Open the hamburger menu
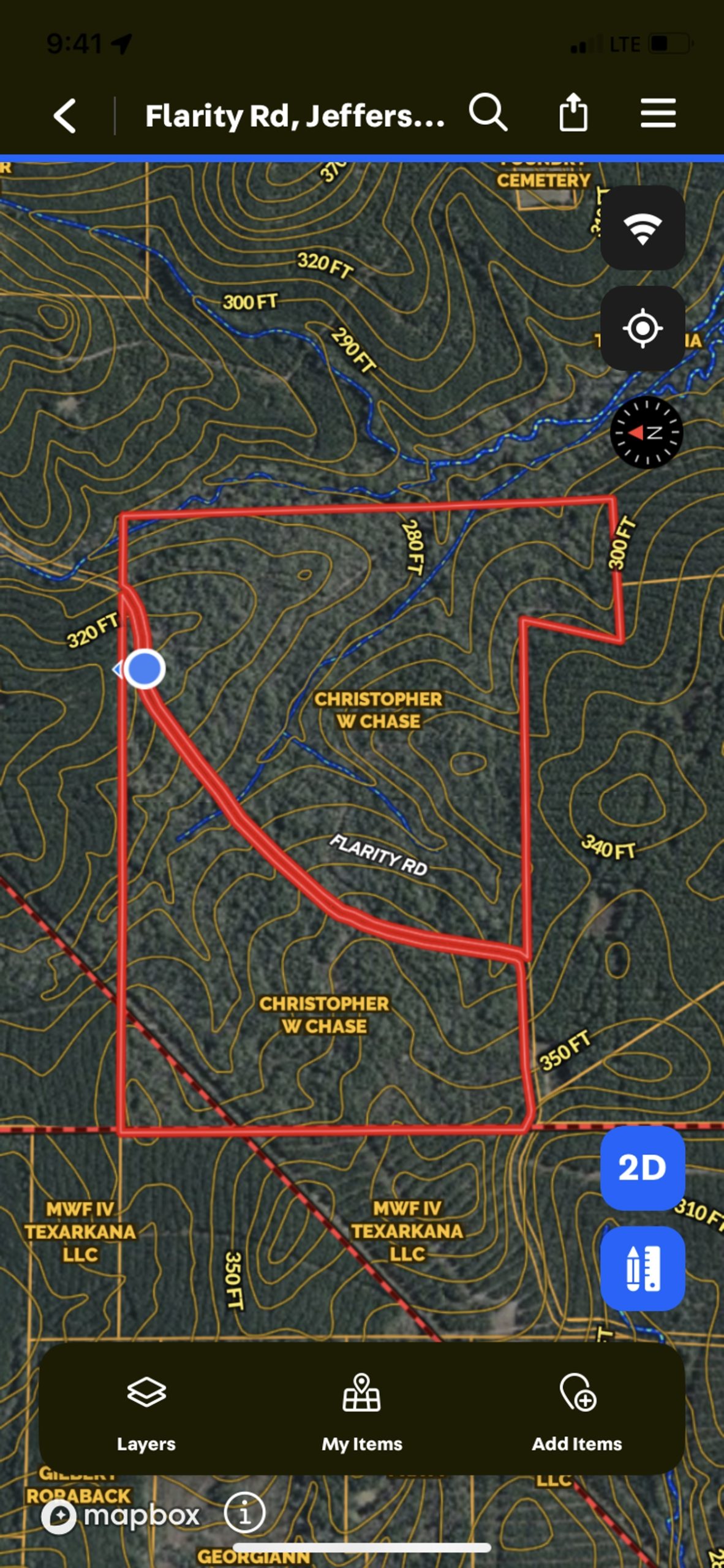 pos(658,113)
